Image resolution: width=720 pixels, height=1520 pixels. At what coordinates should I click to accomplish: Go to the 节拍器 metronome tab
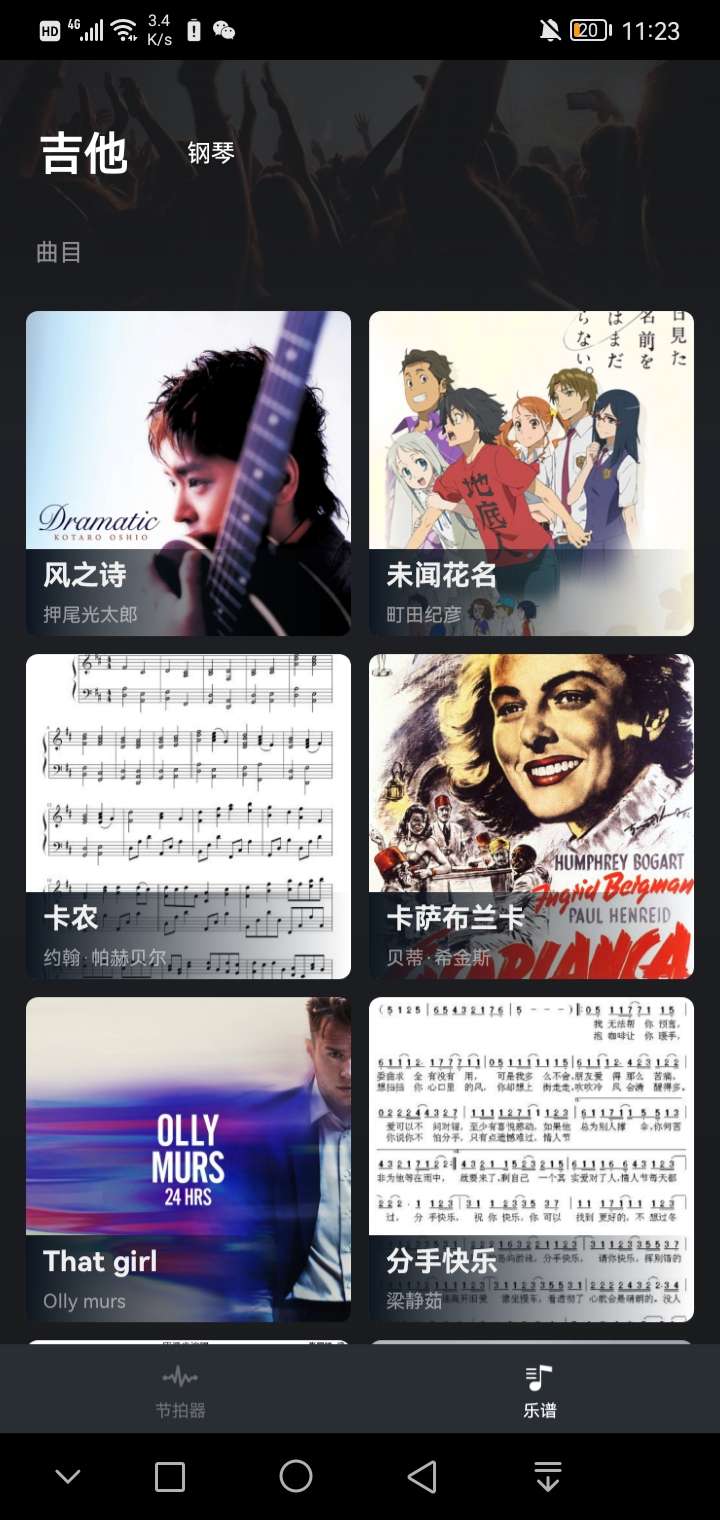point(180,1391)
